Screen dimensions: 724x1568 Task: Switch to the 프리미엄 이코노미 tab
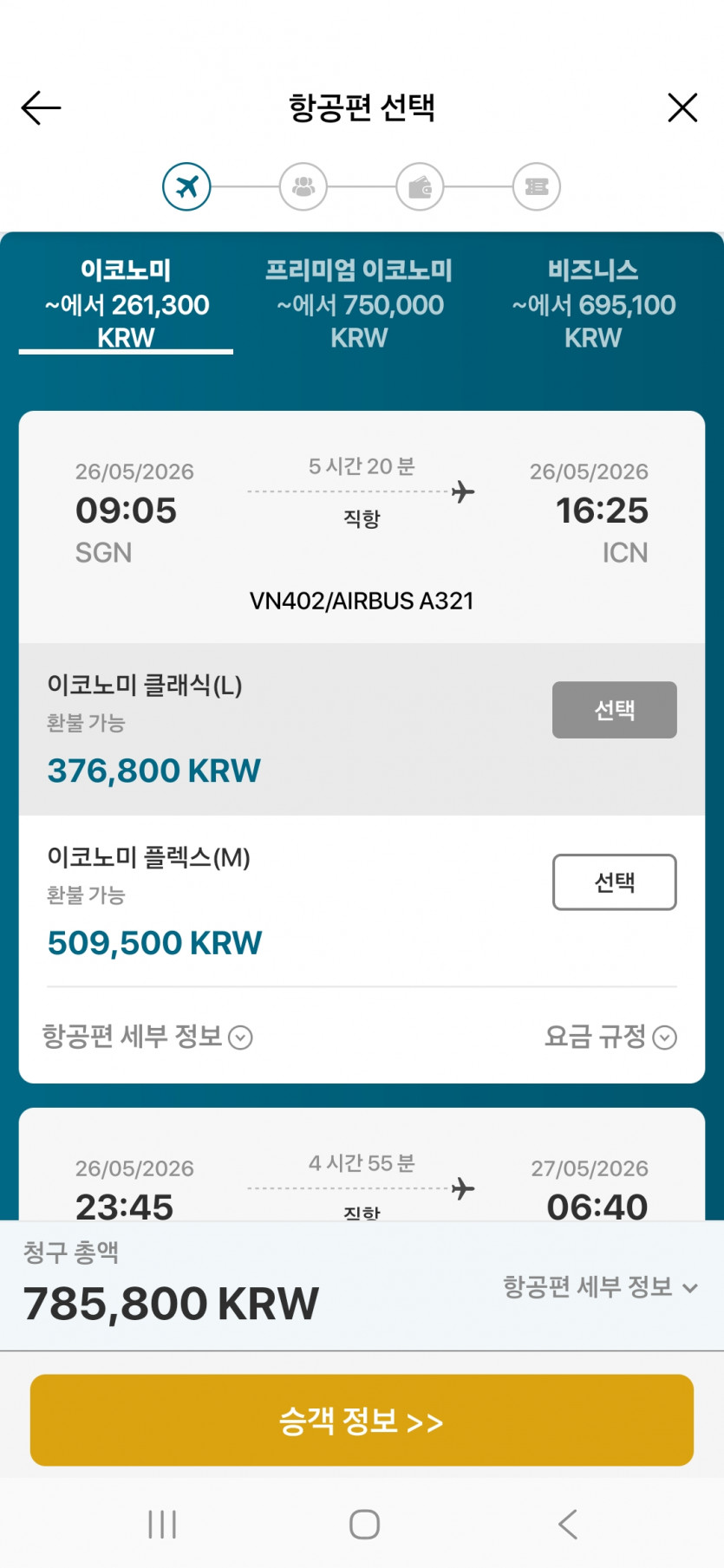359,303
